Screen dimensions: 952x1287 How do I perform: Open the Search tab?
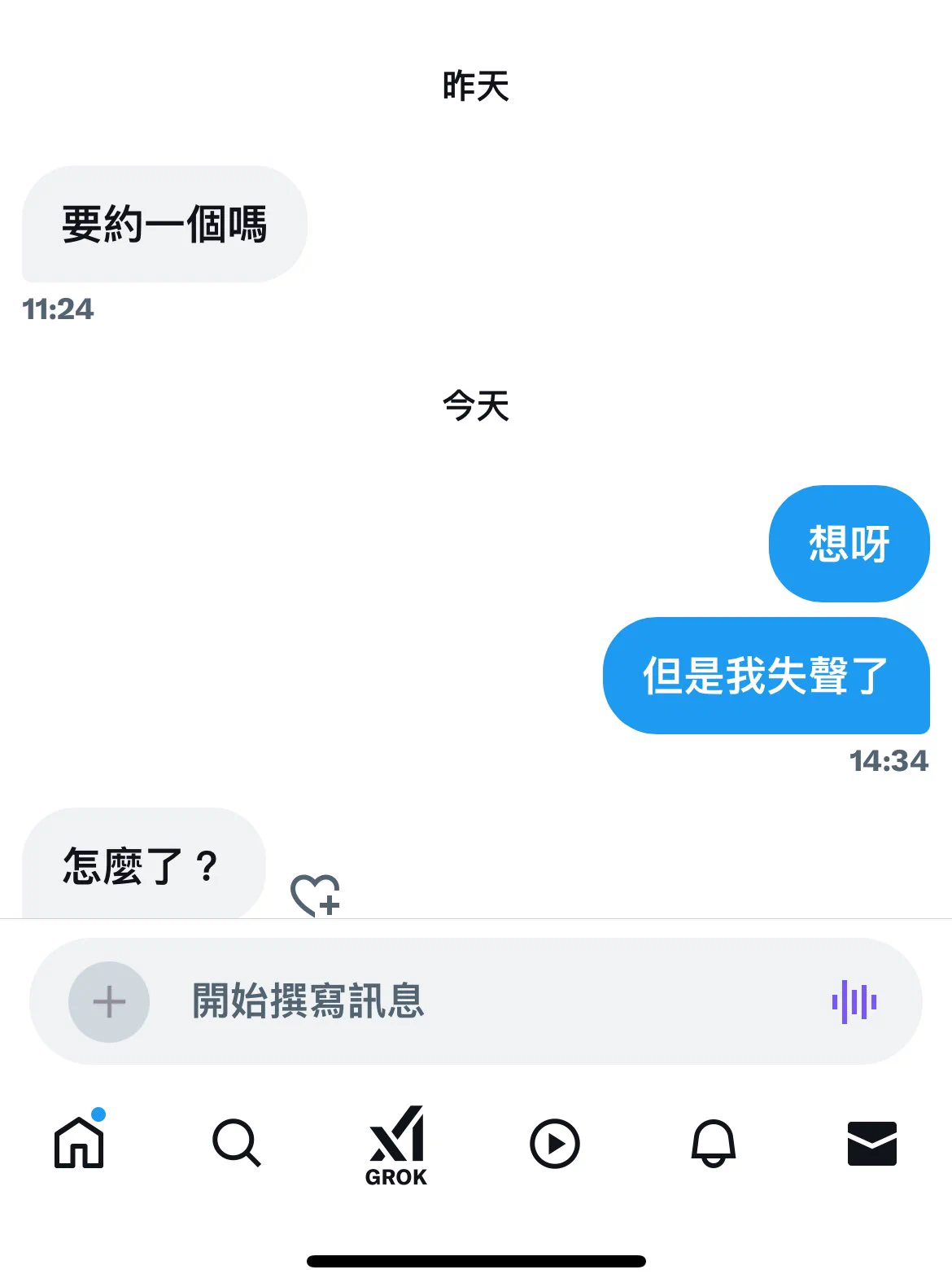coord(236,1143)
